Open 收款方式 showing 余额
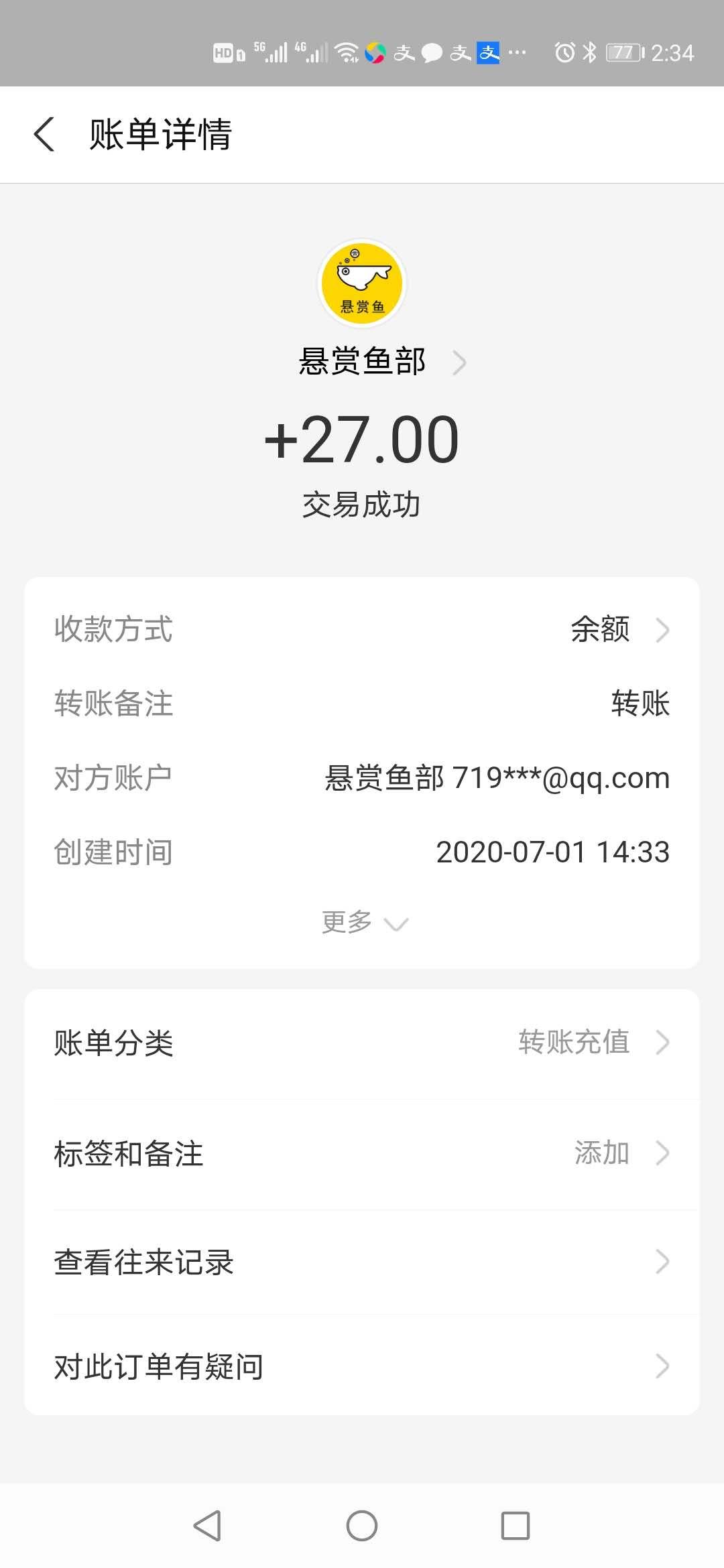 tap(362, 629)
